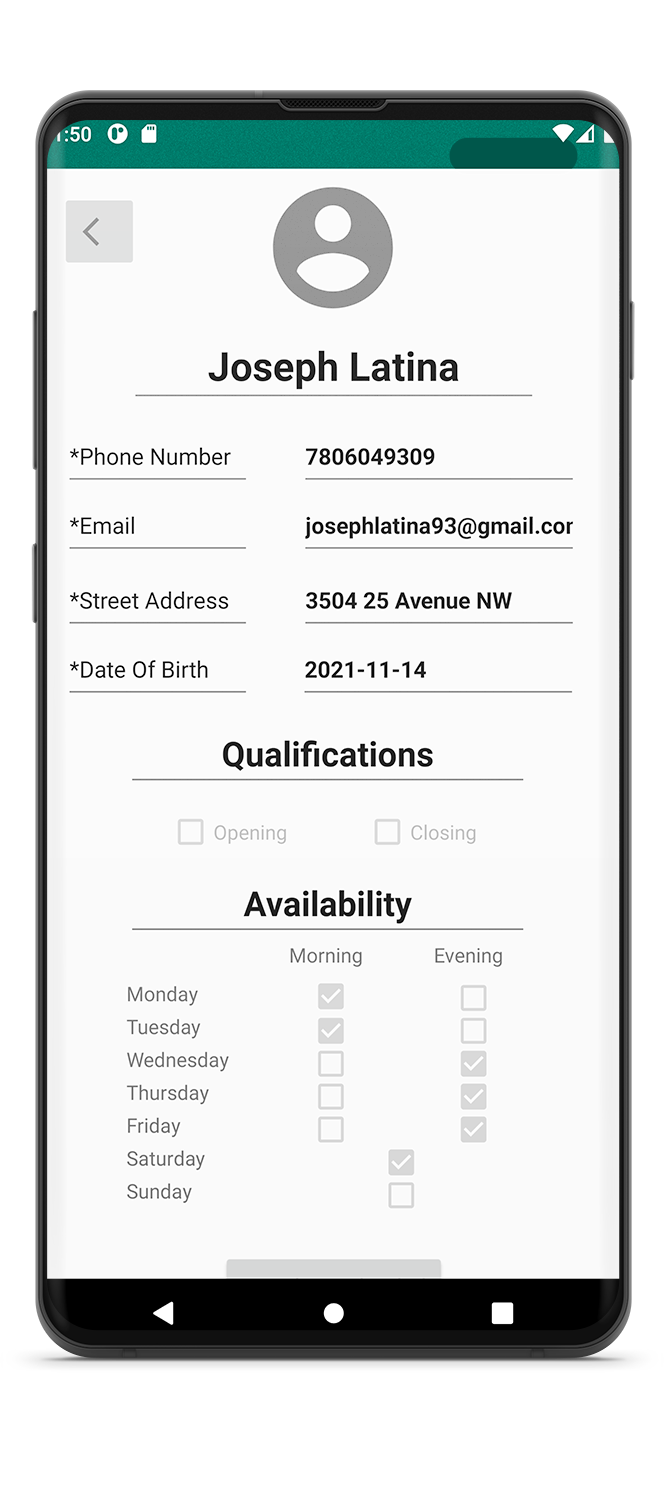The height and width of the screenshot is (1500, 664).
Task: Check the Closing qualification box
Action: [x=387, y=832]
